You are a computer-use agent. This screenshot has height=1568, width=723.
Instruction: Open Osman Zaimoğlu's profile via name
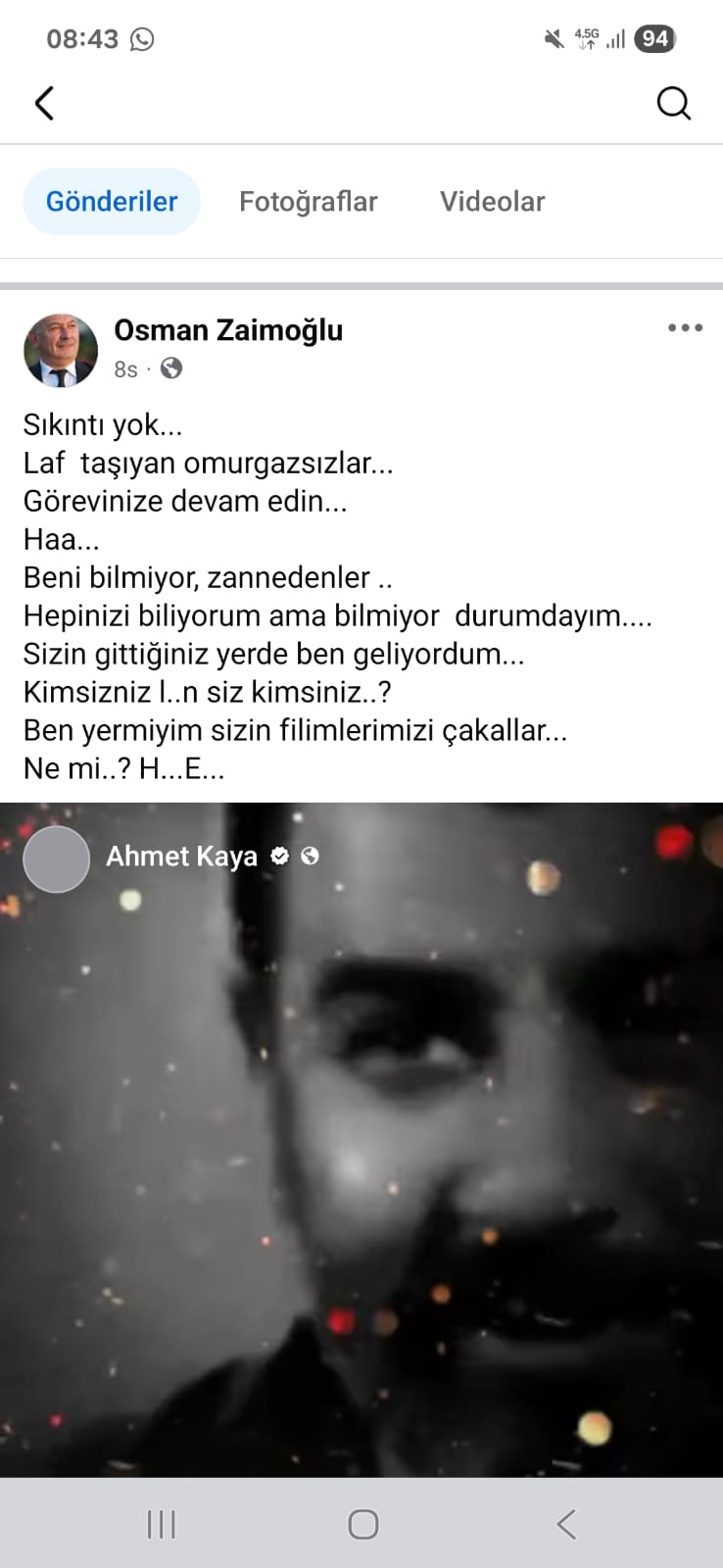click(228, 331)
